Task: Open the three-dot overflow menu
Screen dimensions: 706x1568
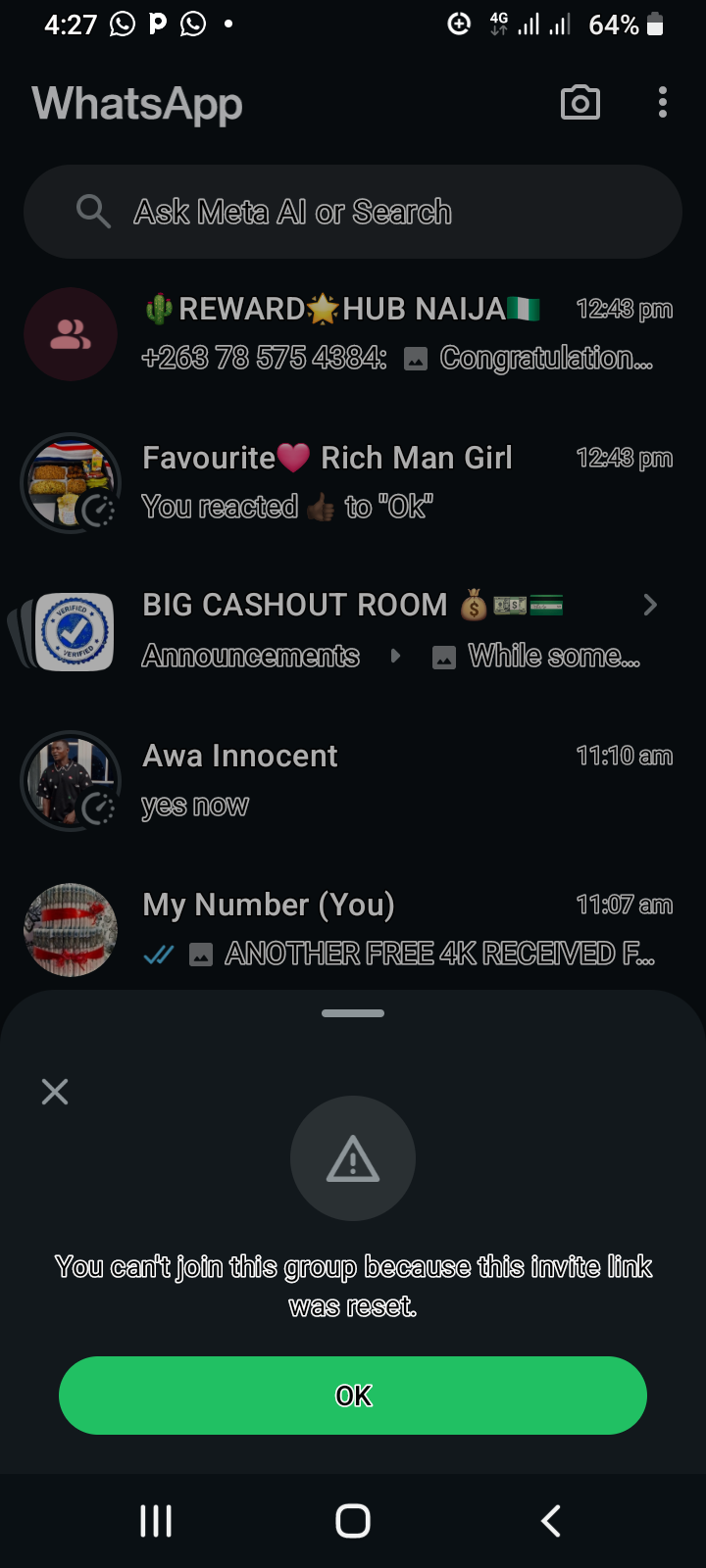Action: pyautogui.click(x=663, y=103)
